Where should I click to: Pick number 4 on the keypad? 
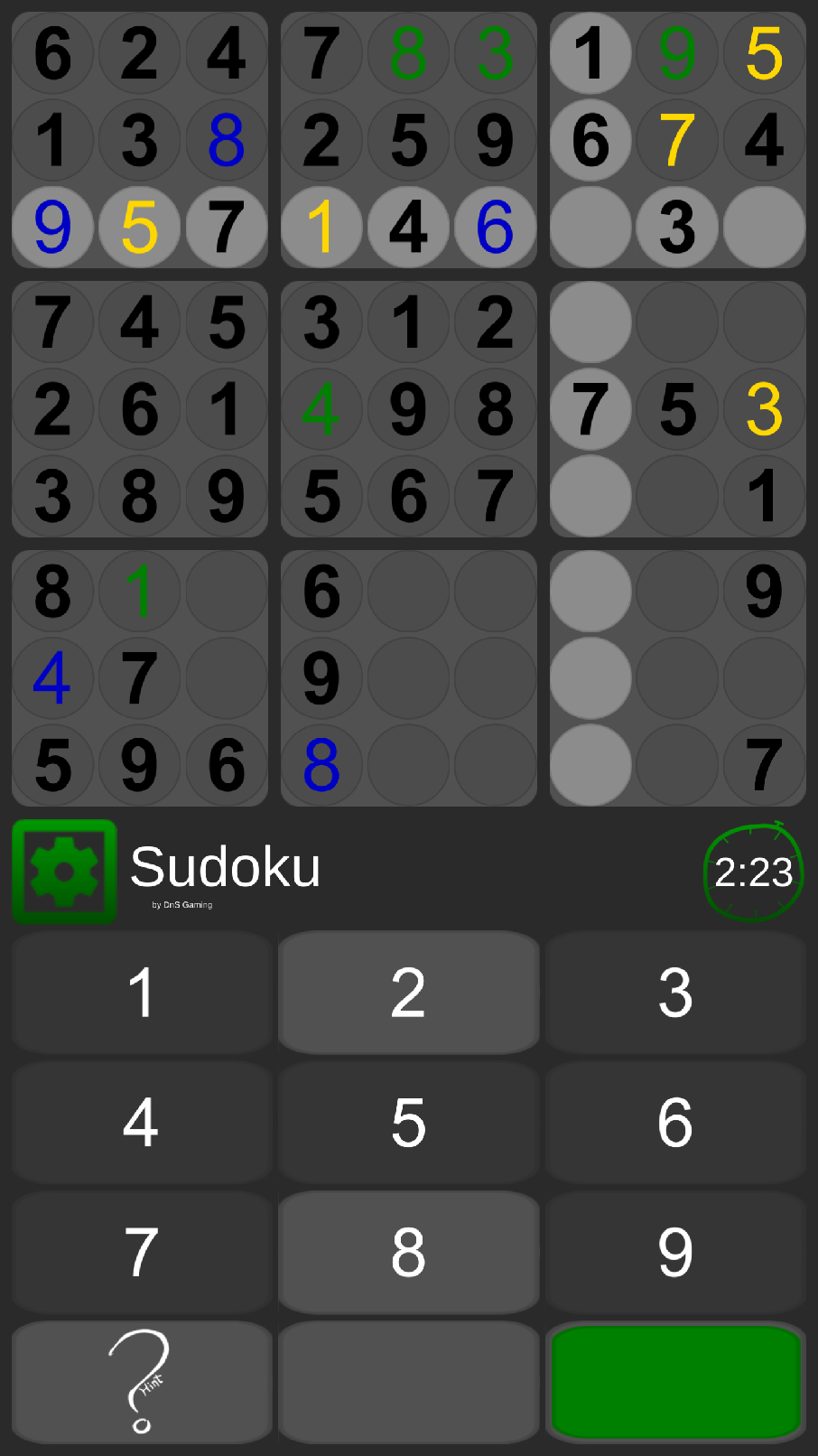(142, 1123)
